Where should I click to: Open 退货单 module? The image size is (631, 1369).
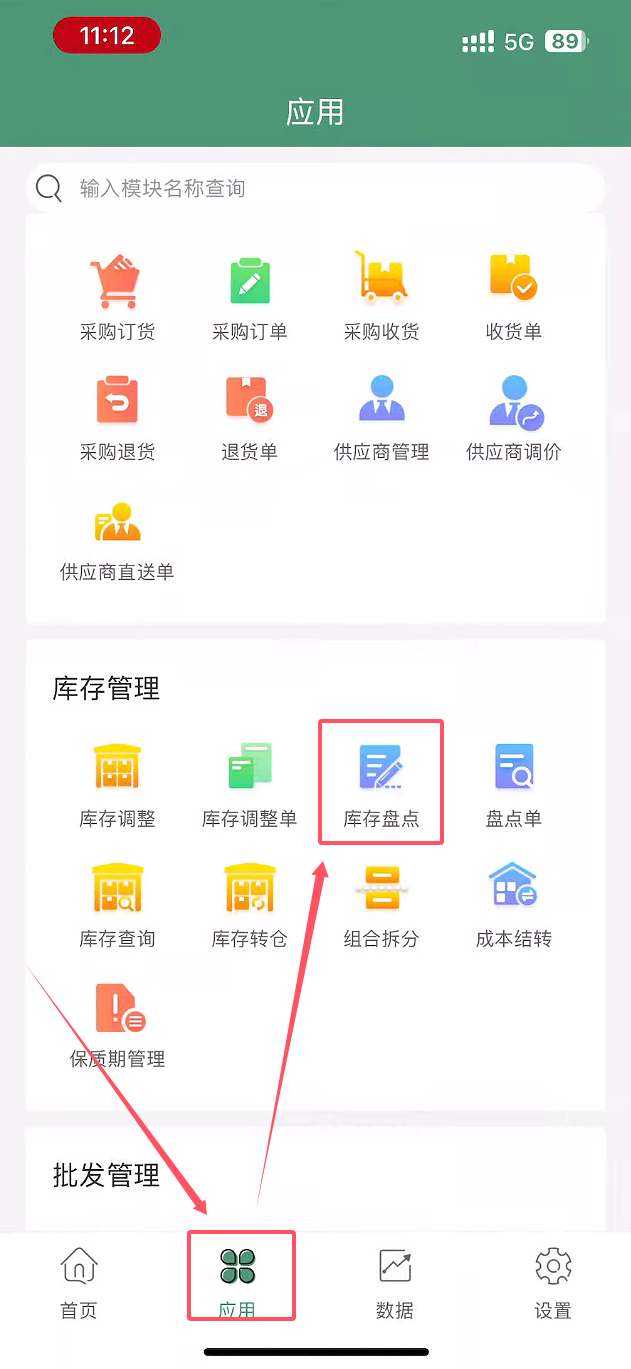249,415
